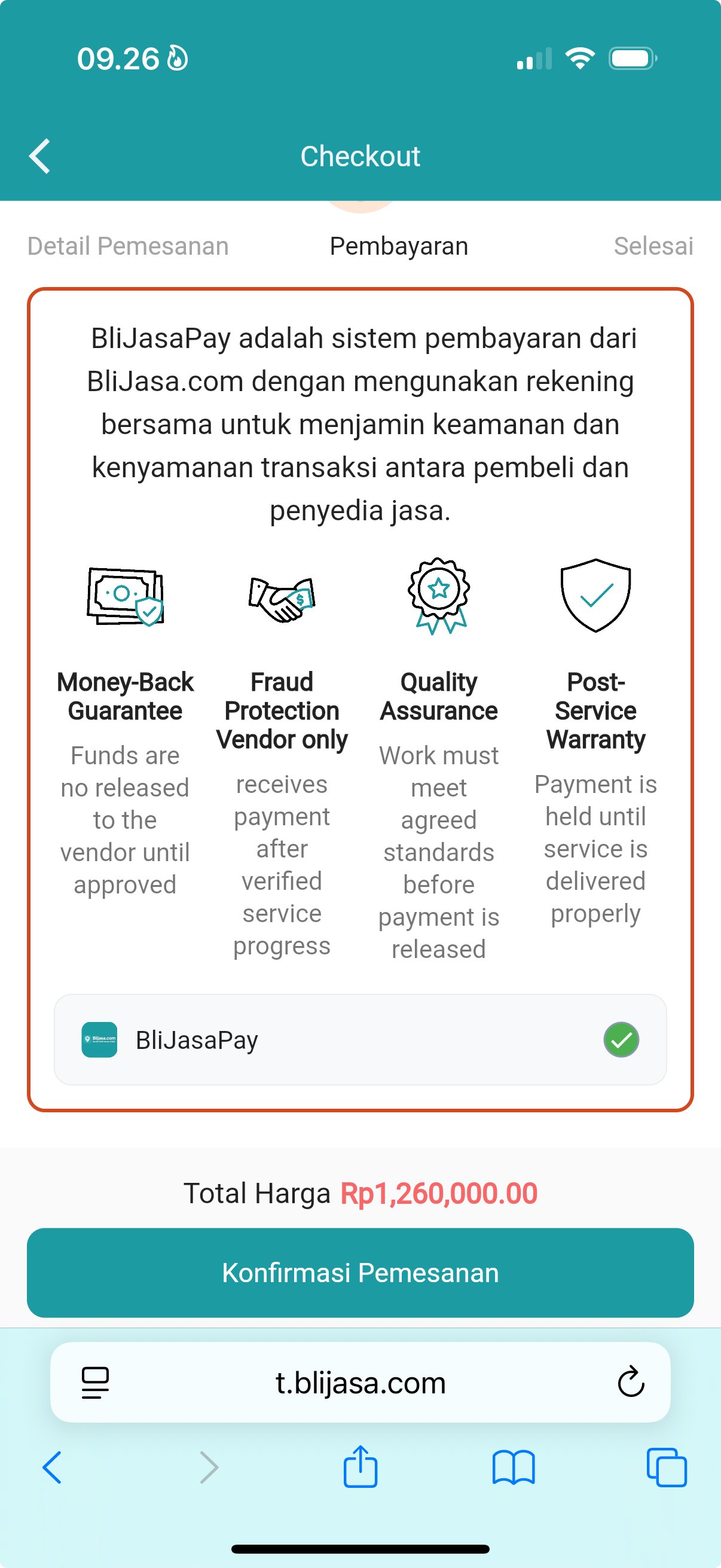Open the page settings menu in the address bar
The height and width of the screenshot is (1568, 721).
pos(94,1383)
